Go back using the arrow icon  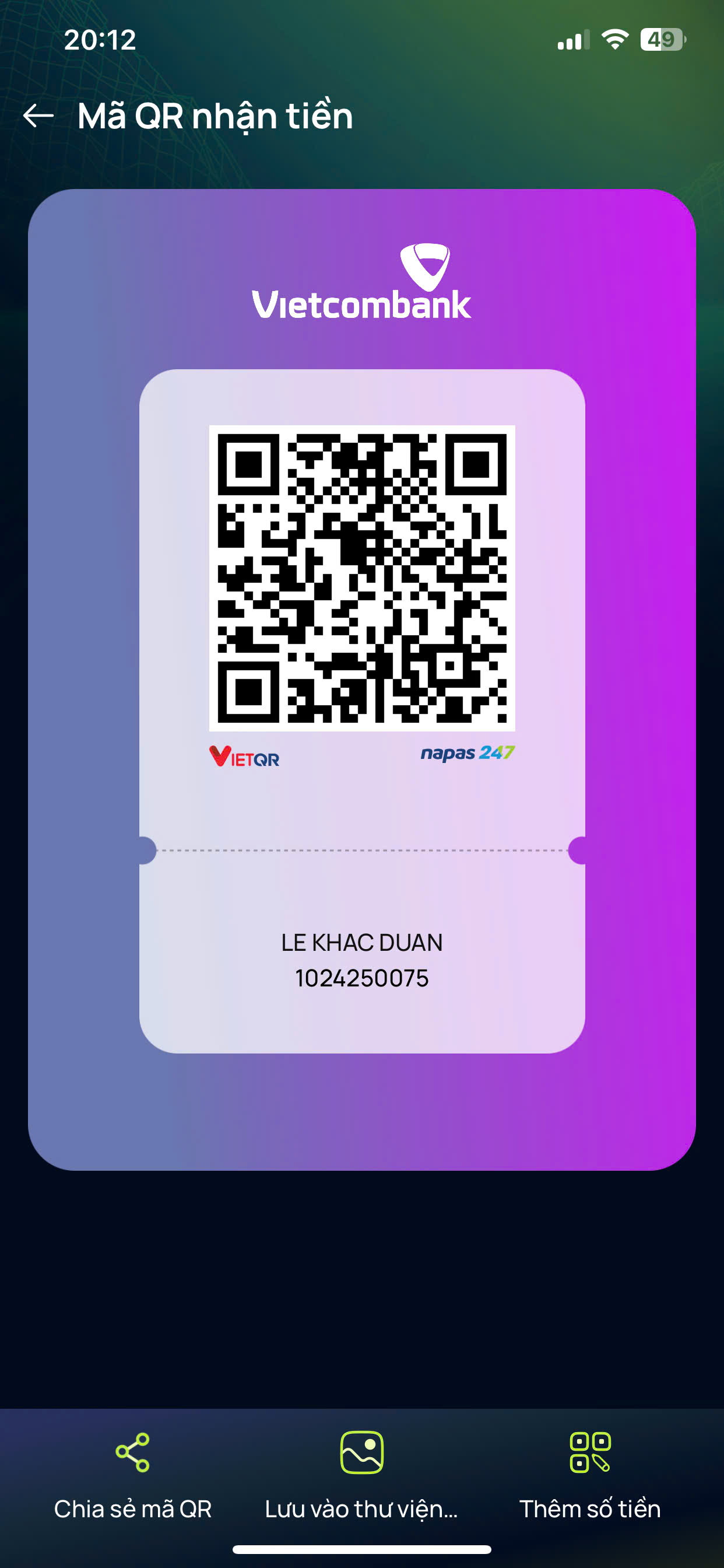(x=38, y=116)
